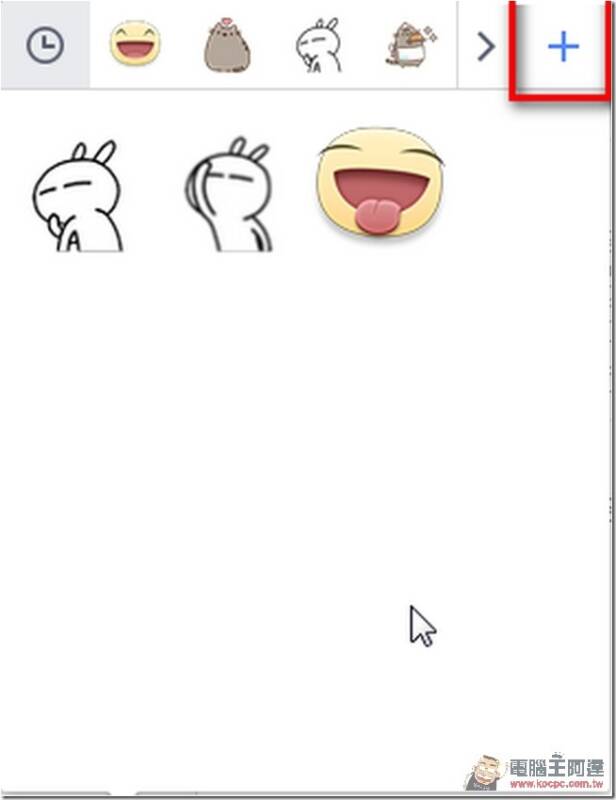Send the rabbit thinking sticker
The width and height of the screenshot is (616, 800).
78,196
